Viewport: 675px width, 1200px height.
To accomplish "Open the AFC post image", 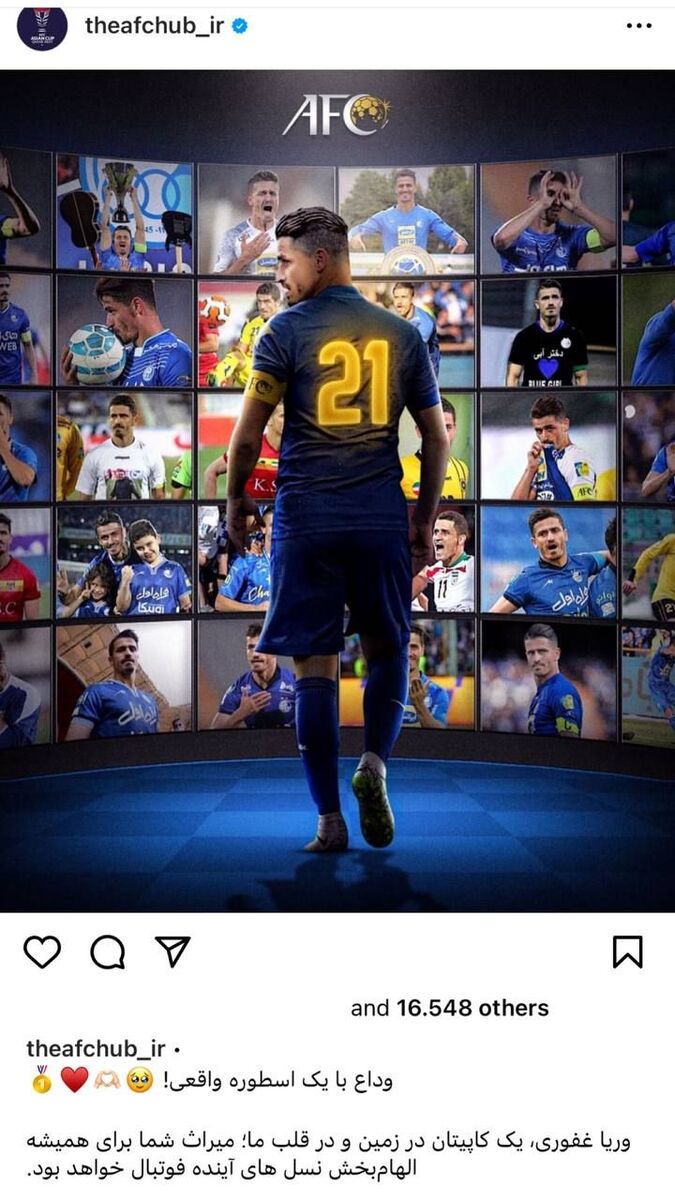I will (337, 490).
